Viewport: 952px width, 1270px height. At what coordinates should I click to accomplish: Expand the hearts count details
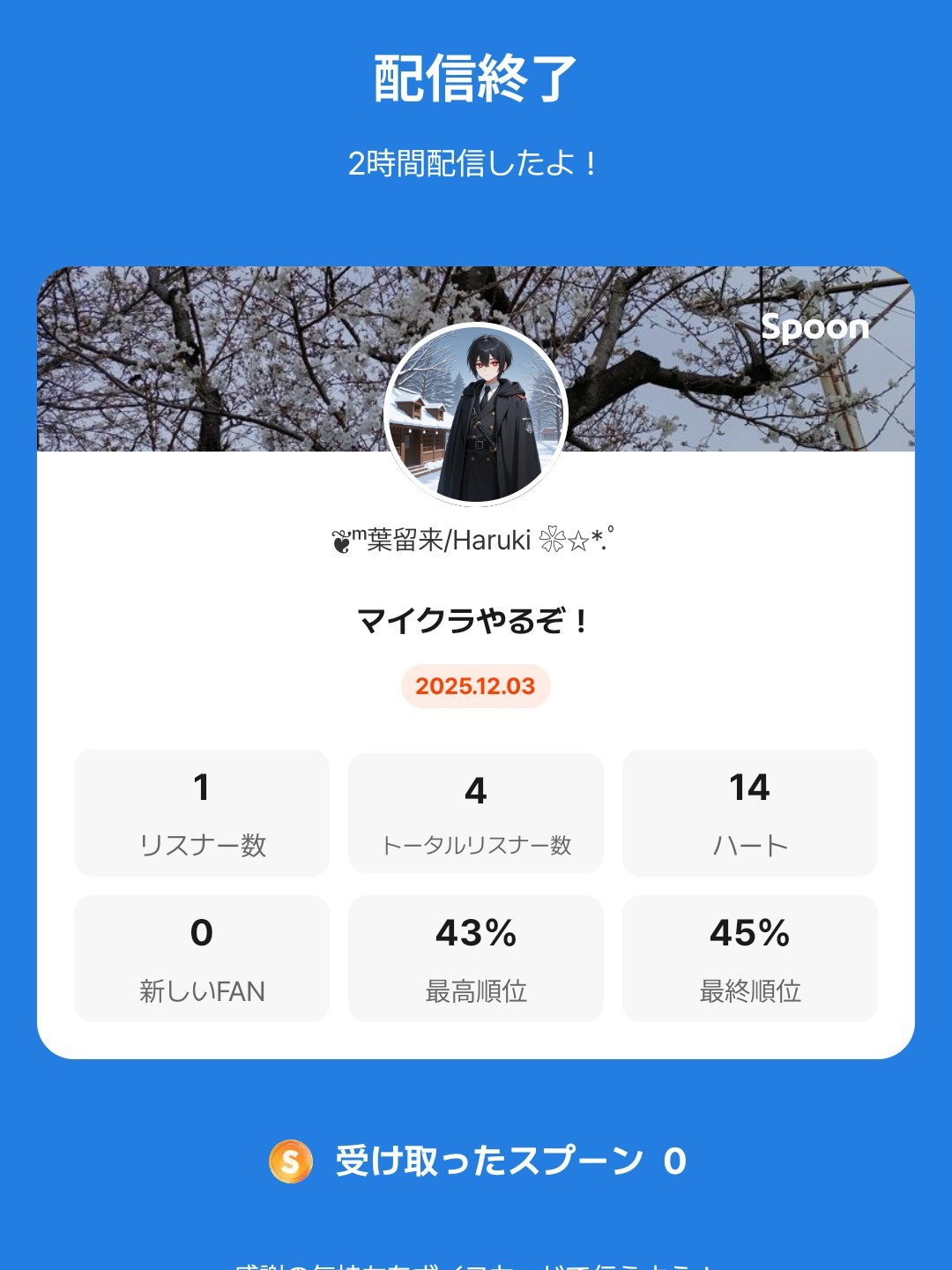tap(748, 811)
